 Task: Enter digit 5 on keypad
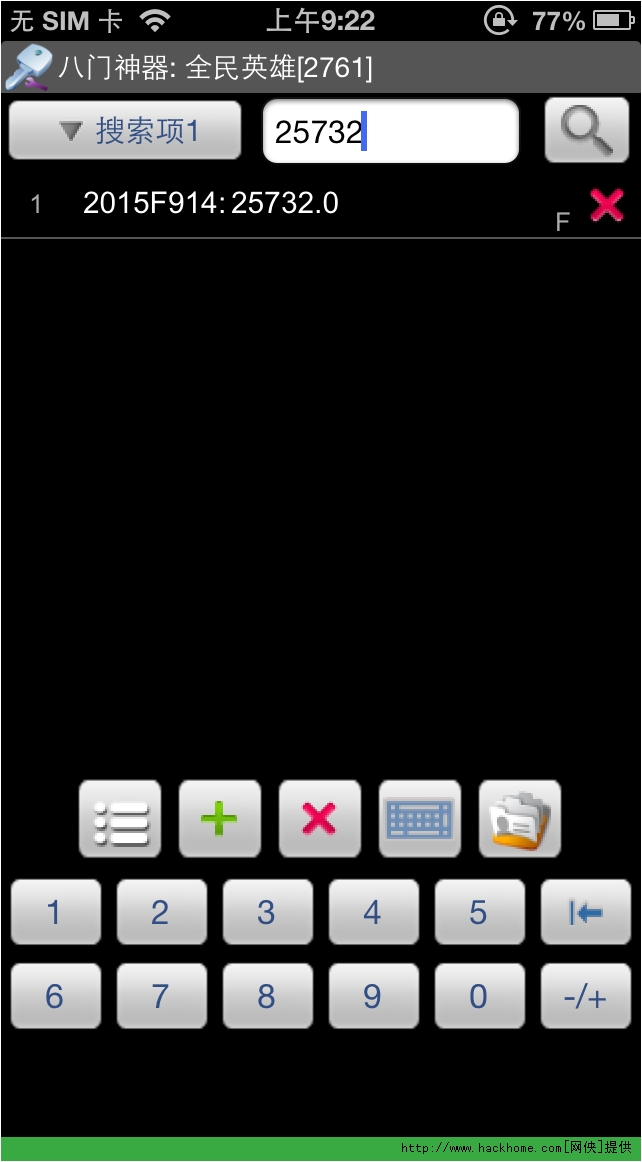[479, 912]
